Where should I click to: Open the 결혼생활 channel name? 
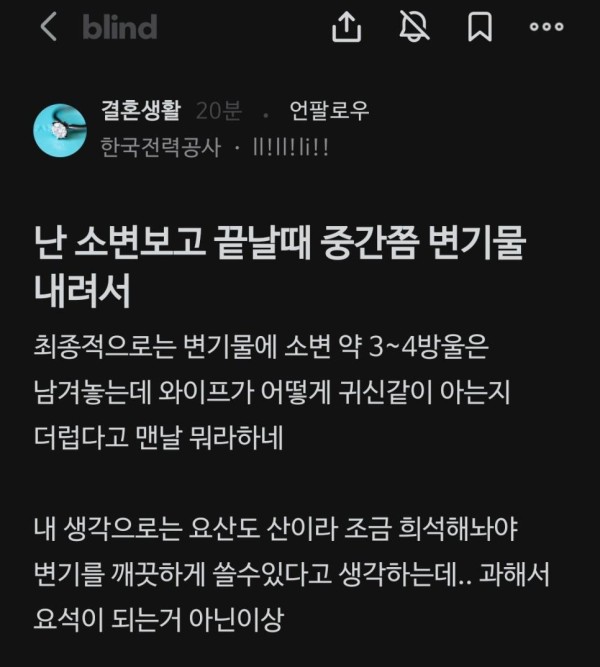tap(139, 111)
